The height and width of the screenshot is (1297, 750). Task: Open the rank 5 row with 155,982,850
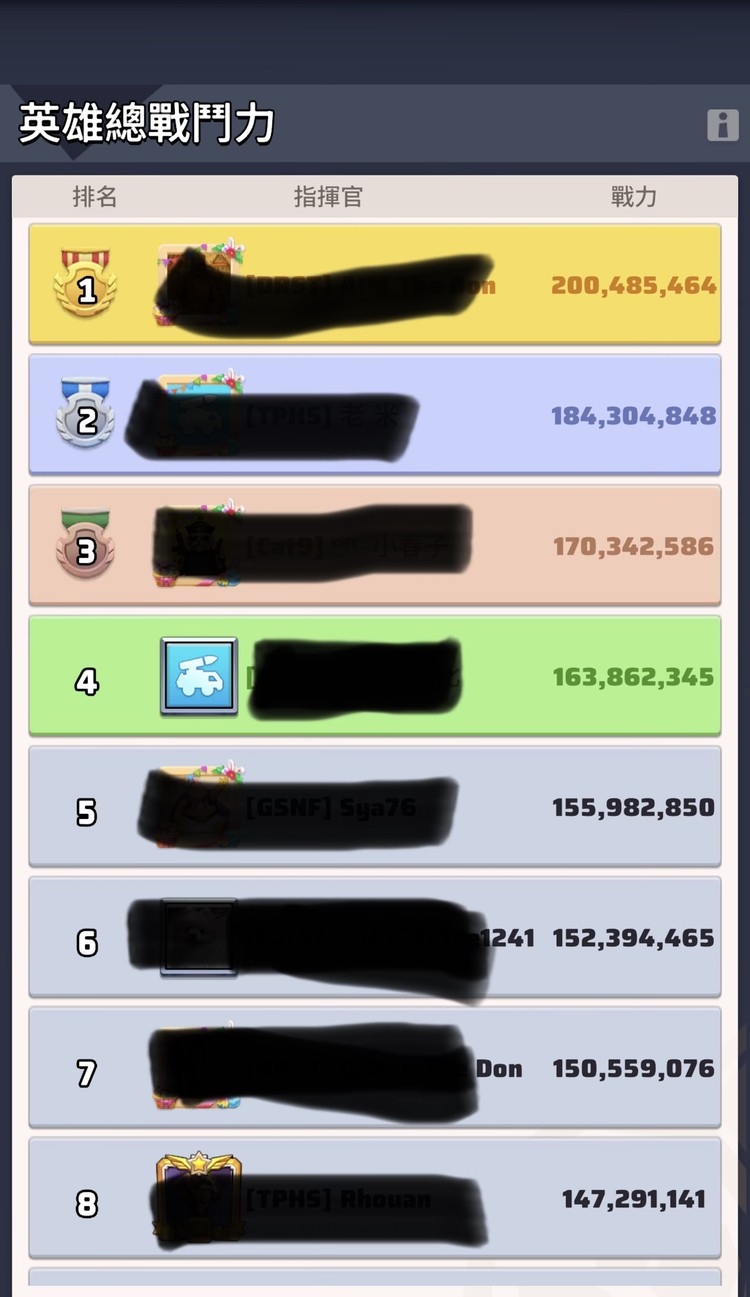[374, 807]
